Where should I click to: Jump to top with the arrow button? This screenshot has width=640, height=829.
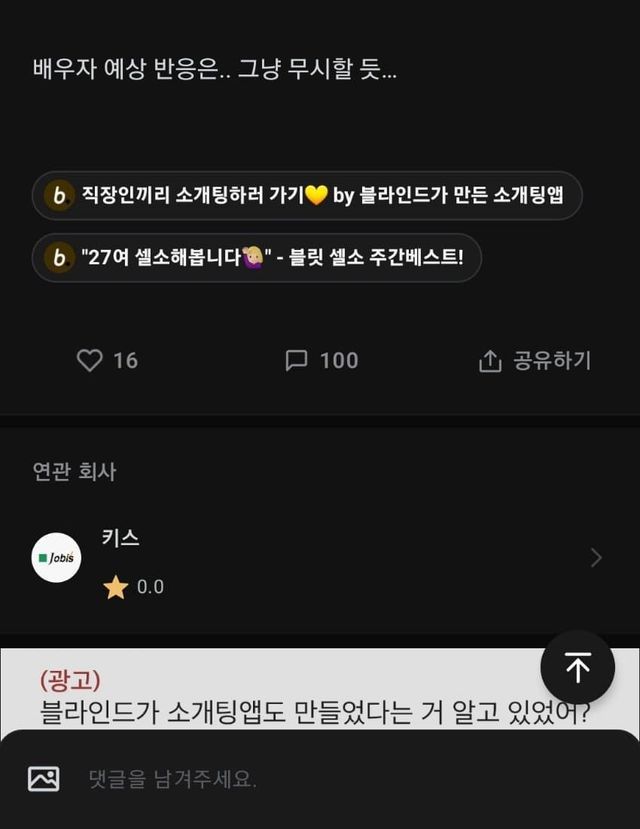pyautogui.click(x=577, y=667)
